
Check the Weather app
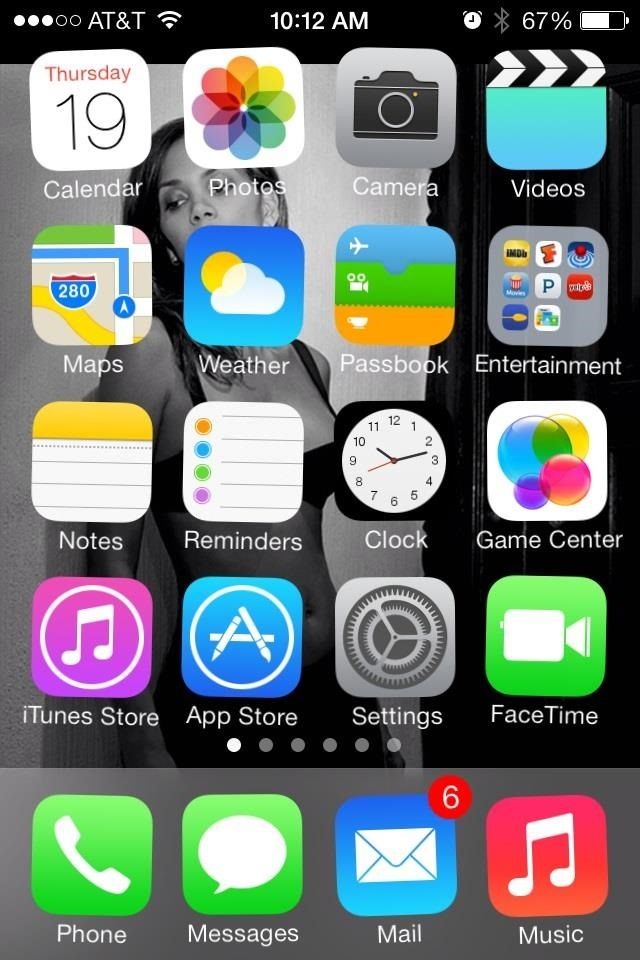click(x=243, y=285)
